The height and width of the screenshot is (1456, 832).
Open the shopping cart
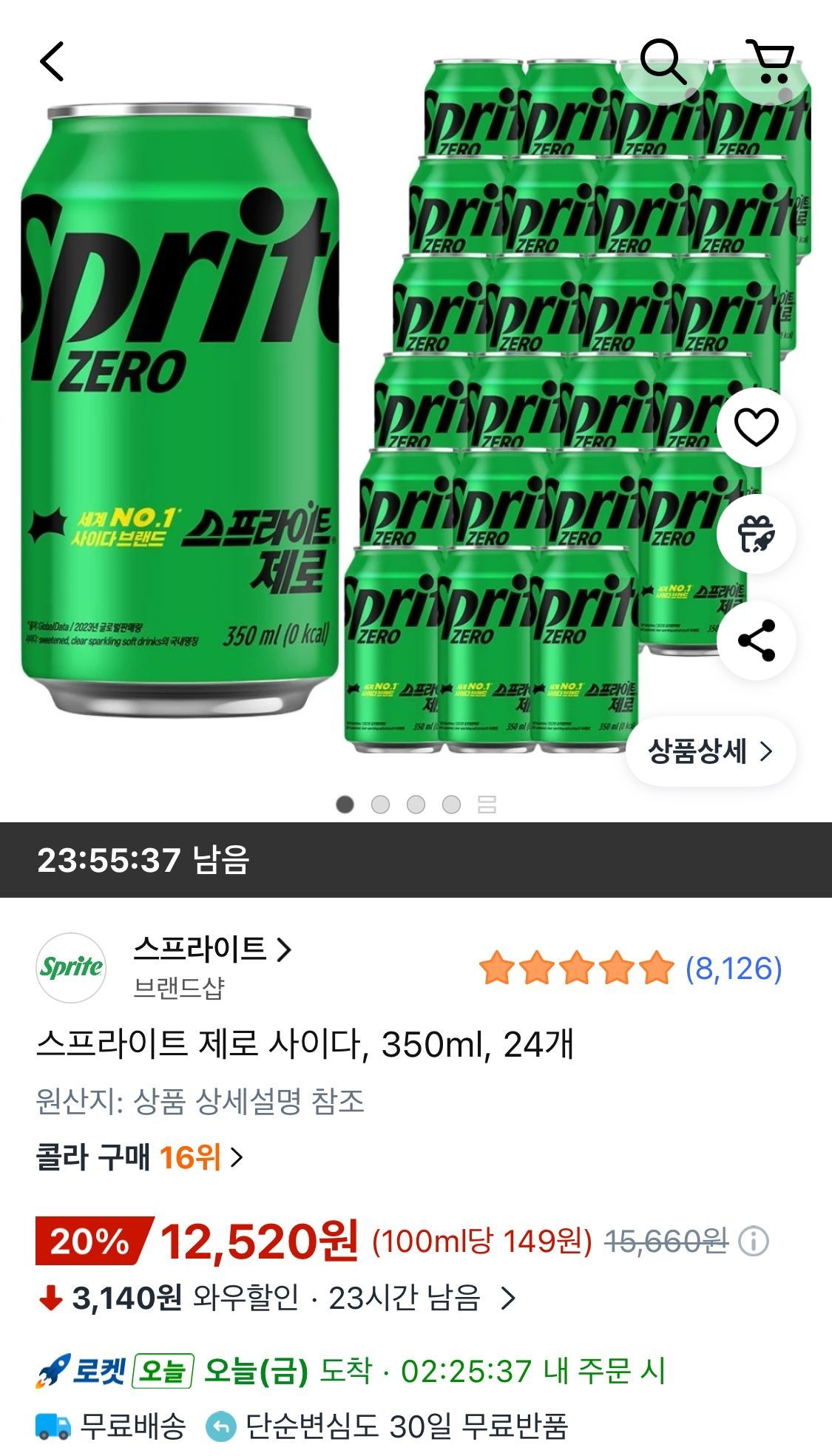point(771,61)
